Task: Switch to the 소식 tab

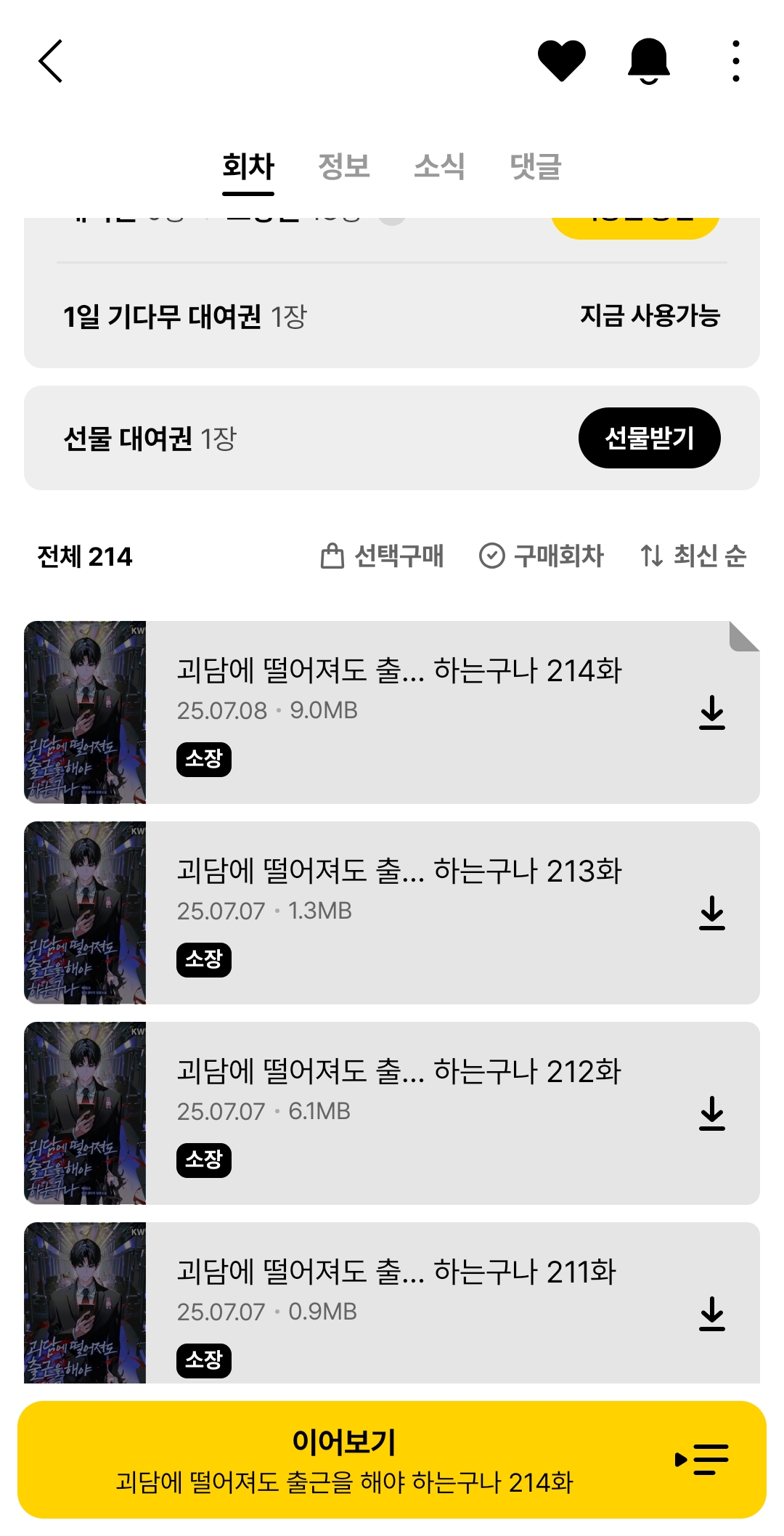Action: (439, 166)
